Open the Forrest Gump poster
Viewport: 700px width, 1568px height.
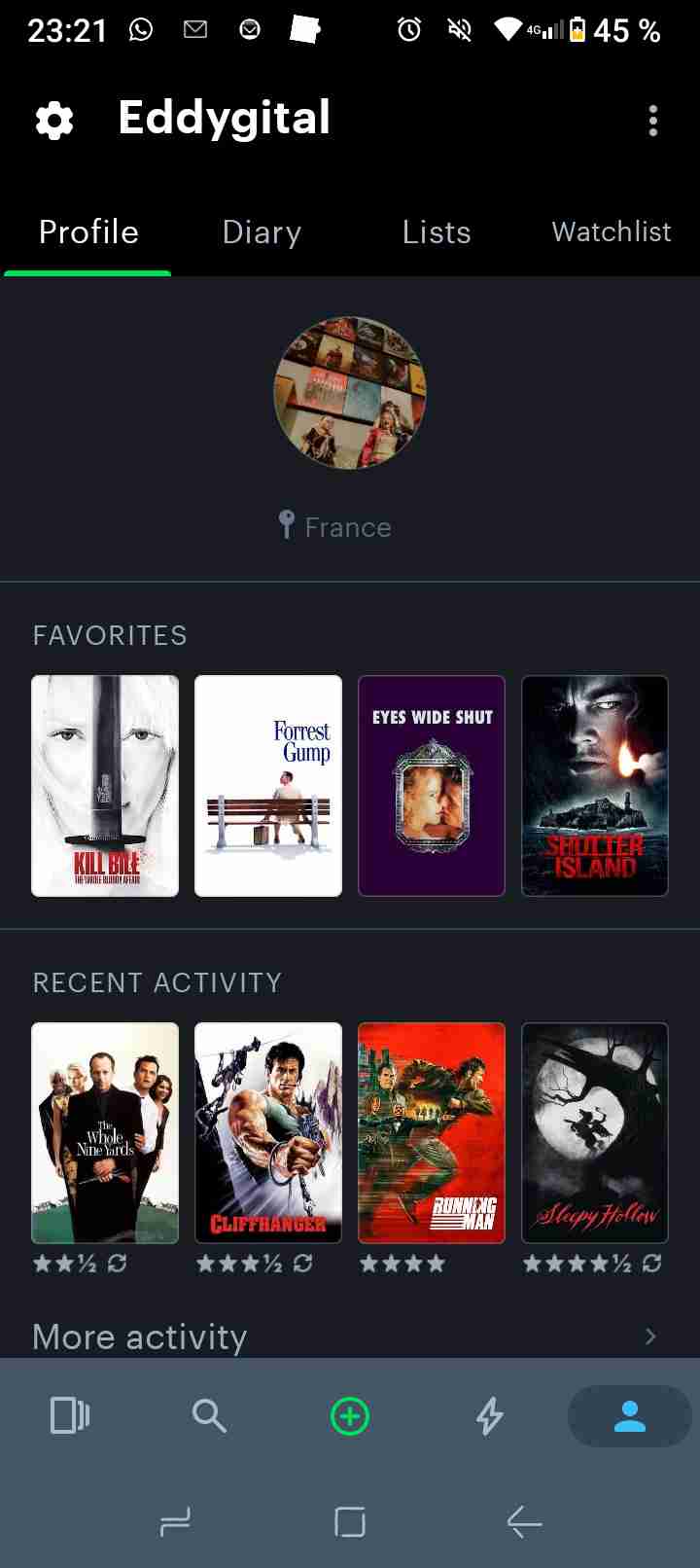point(268,785)
